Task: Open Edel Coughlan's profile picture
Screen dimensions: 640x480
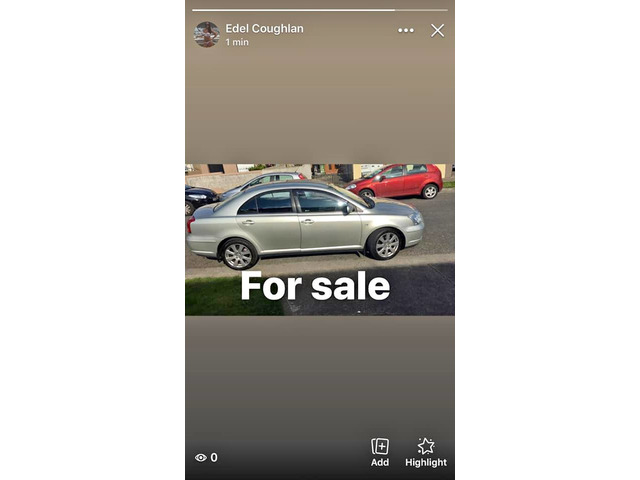Action: [x=206, y=34]
